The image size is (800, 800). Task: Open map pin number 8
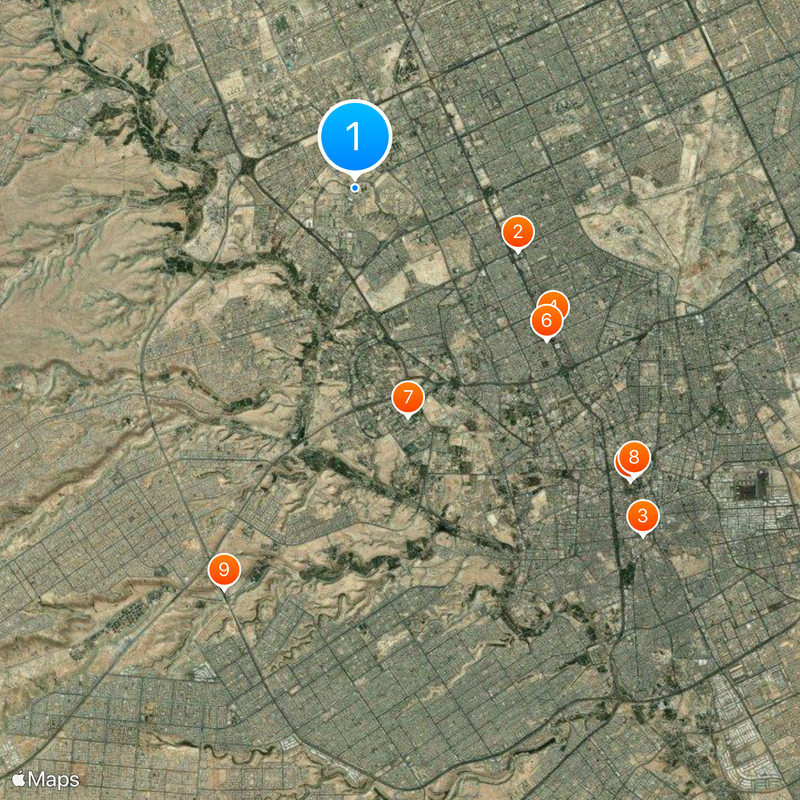point(634,457)
